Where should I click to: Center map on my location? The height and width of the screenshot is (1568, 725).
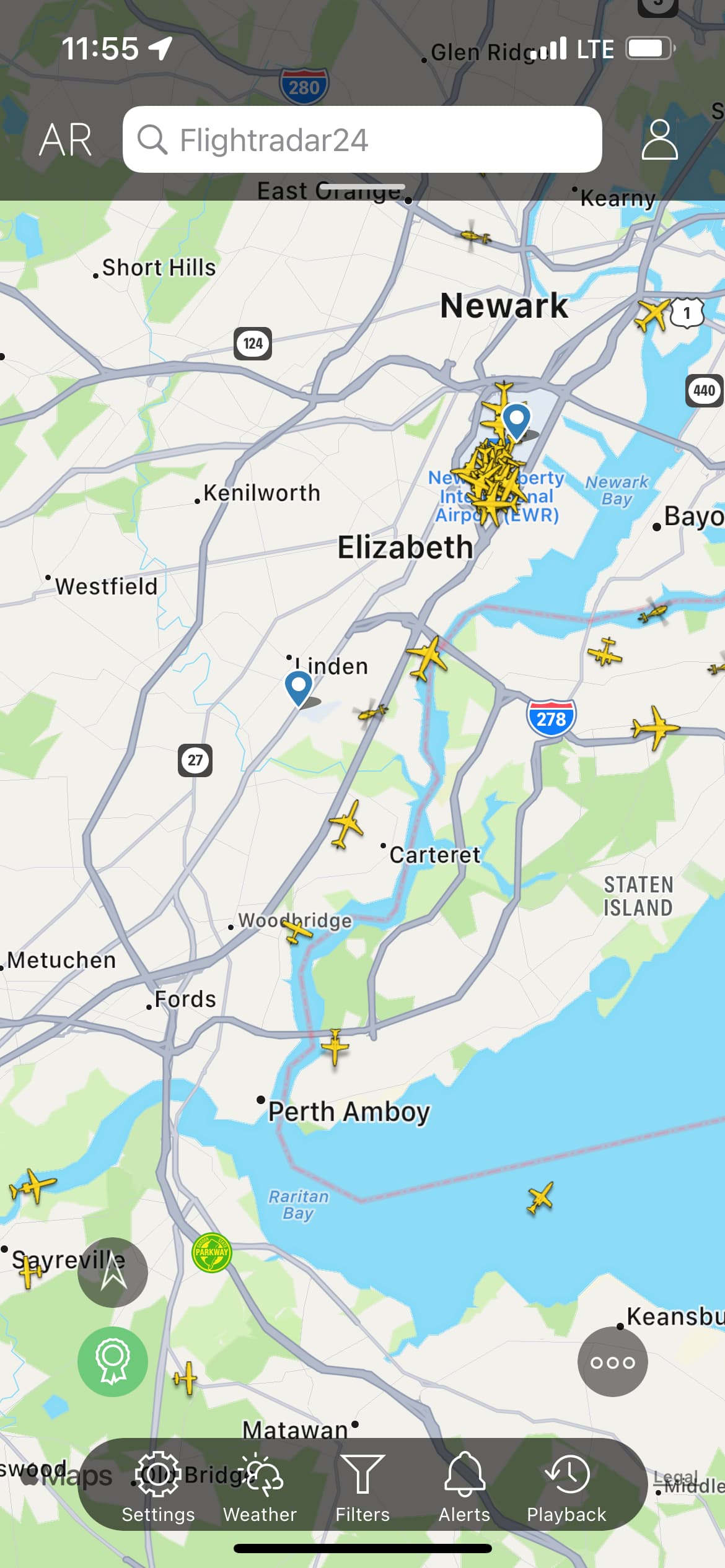[113, 1273]
